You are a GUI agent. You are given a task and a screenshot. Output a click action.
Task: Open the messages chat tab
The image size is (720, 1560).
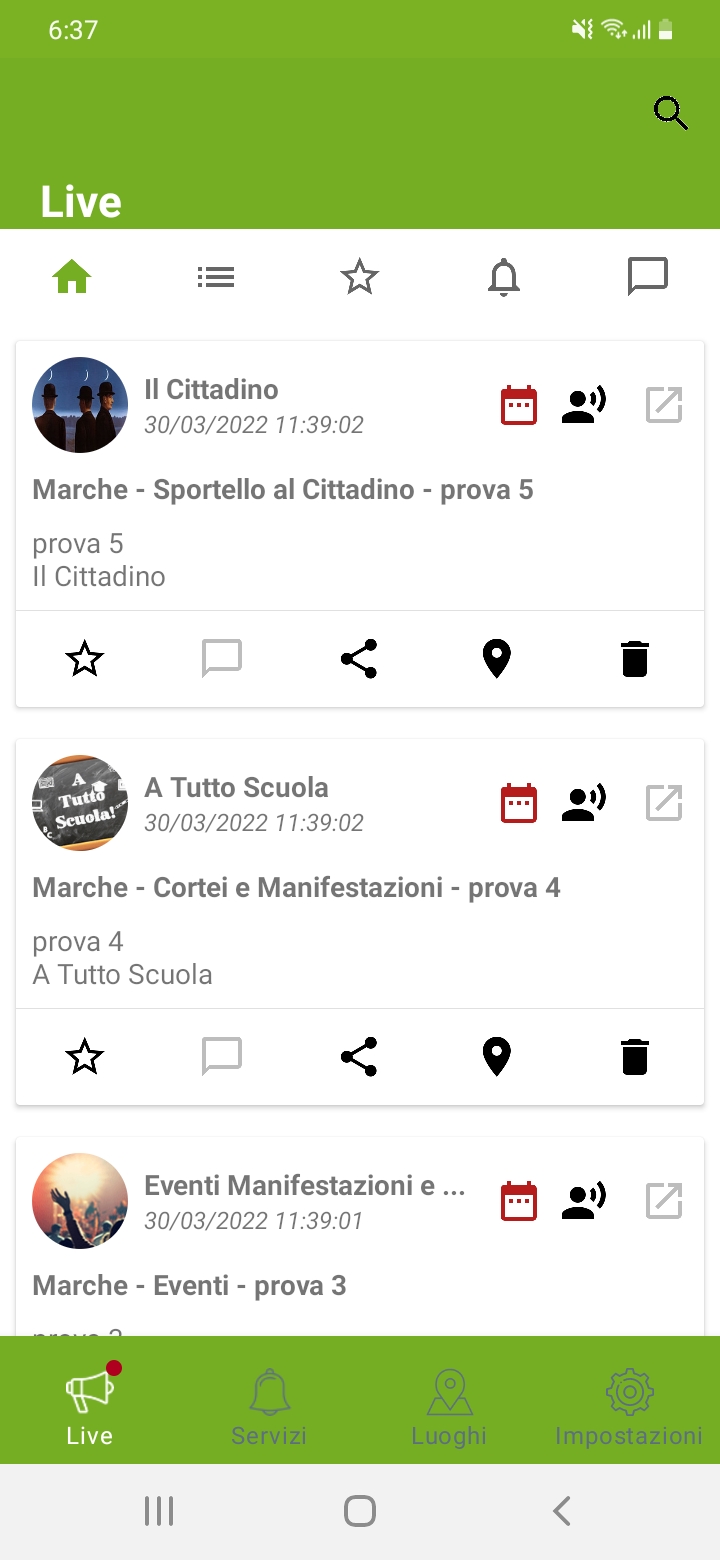pyautogui.click(x=647, y=276)
